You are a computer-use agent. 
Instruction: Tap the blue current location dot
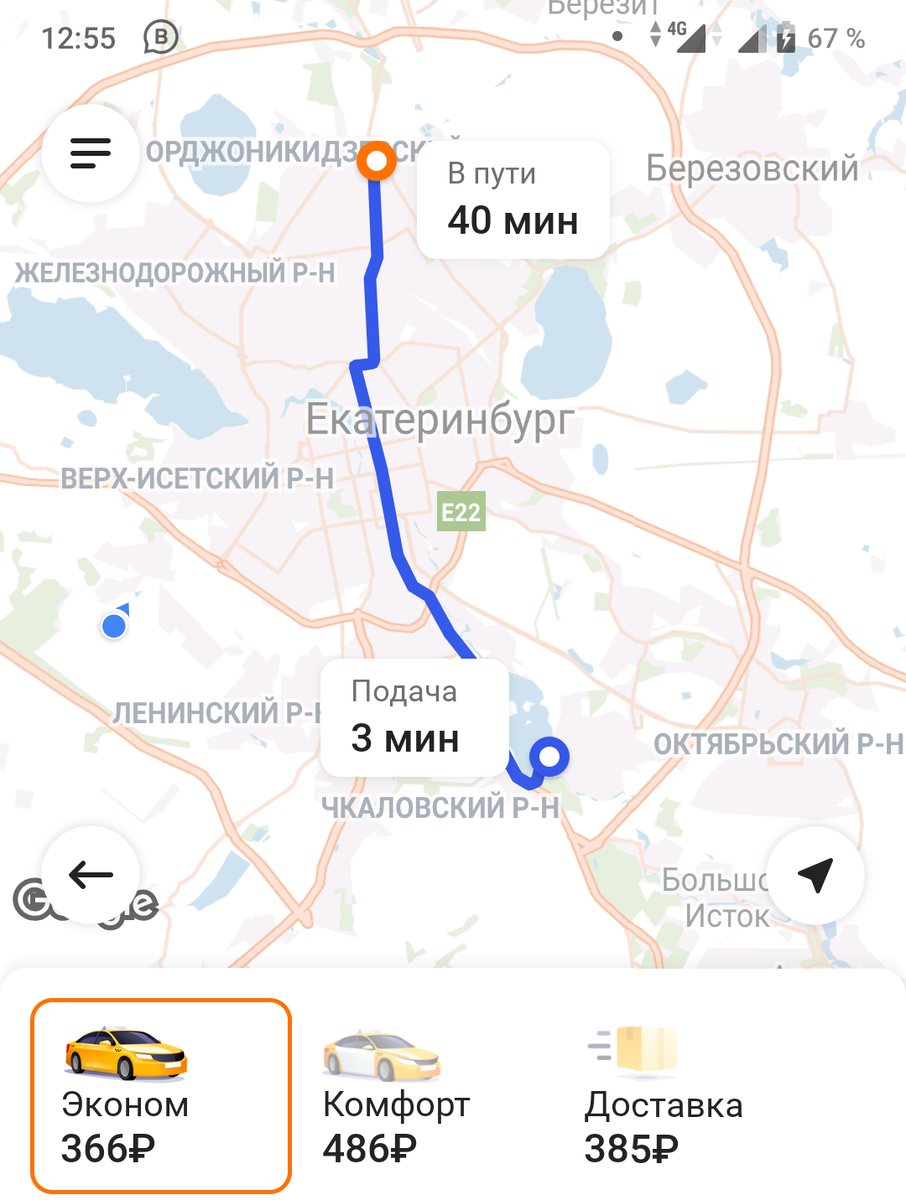click(113, 625)
